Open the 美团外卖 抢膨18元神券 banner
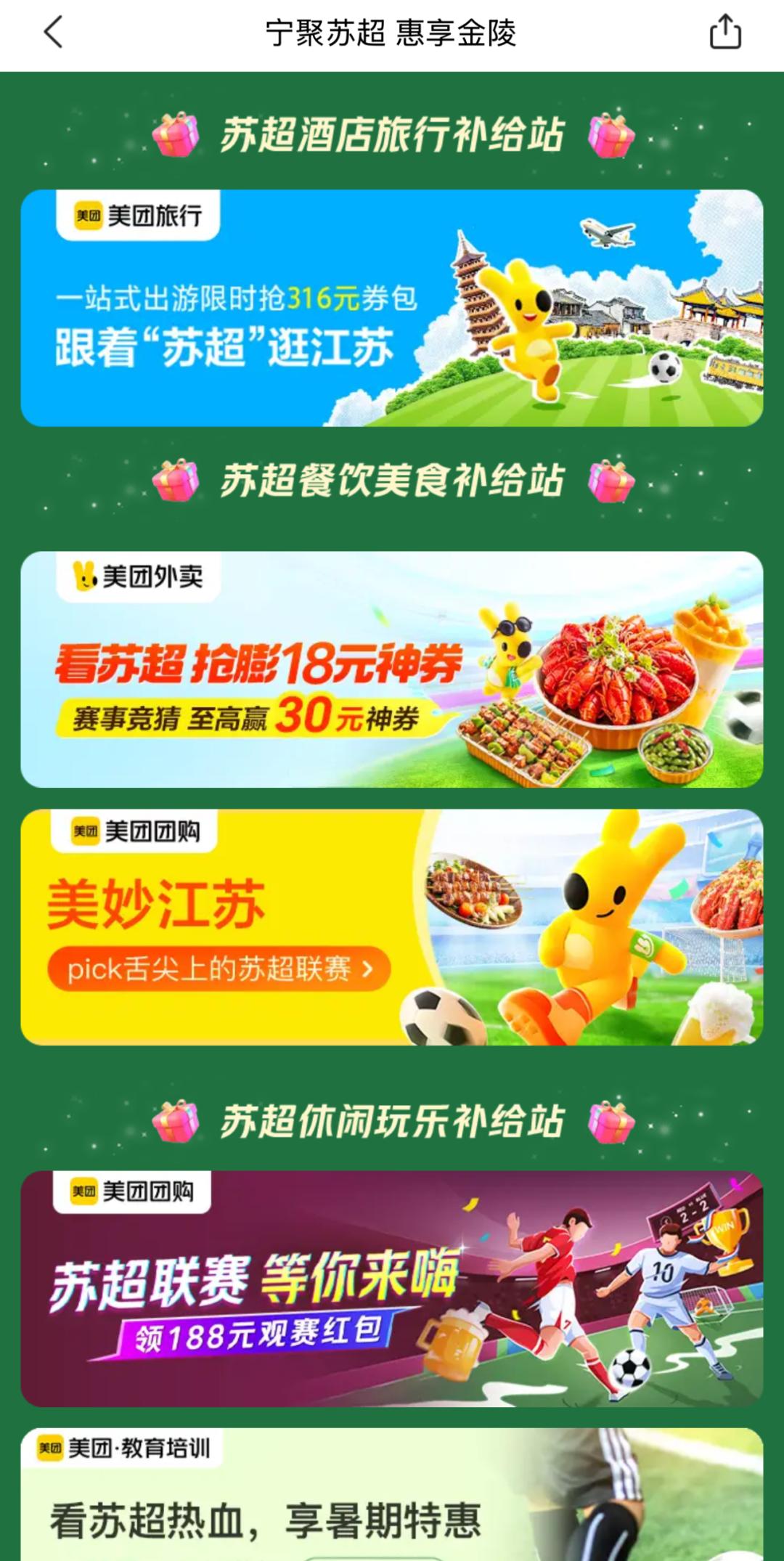Viewport: 784px width, 1561px height. coord(392,669)
